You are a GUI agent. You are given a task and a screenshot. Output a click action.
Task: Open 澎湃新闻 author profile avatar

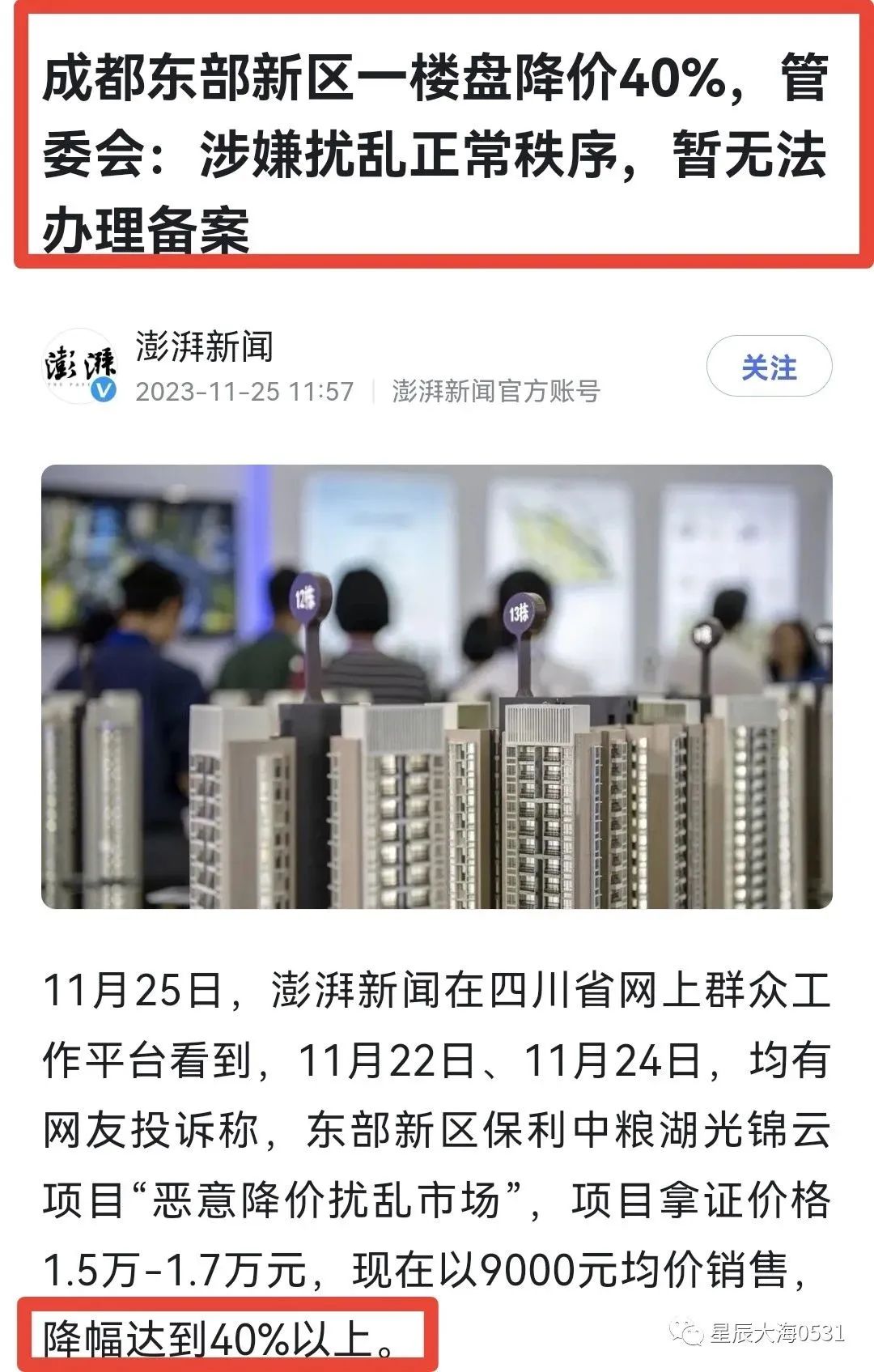(x=79, y=367)
